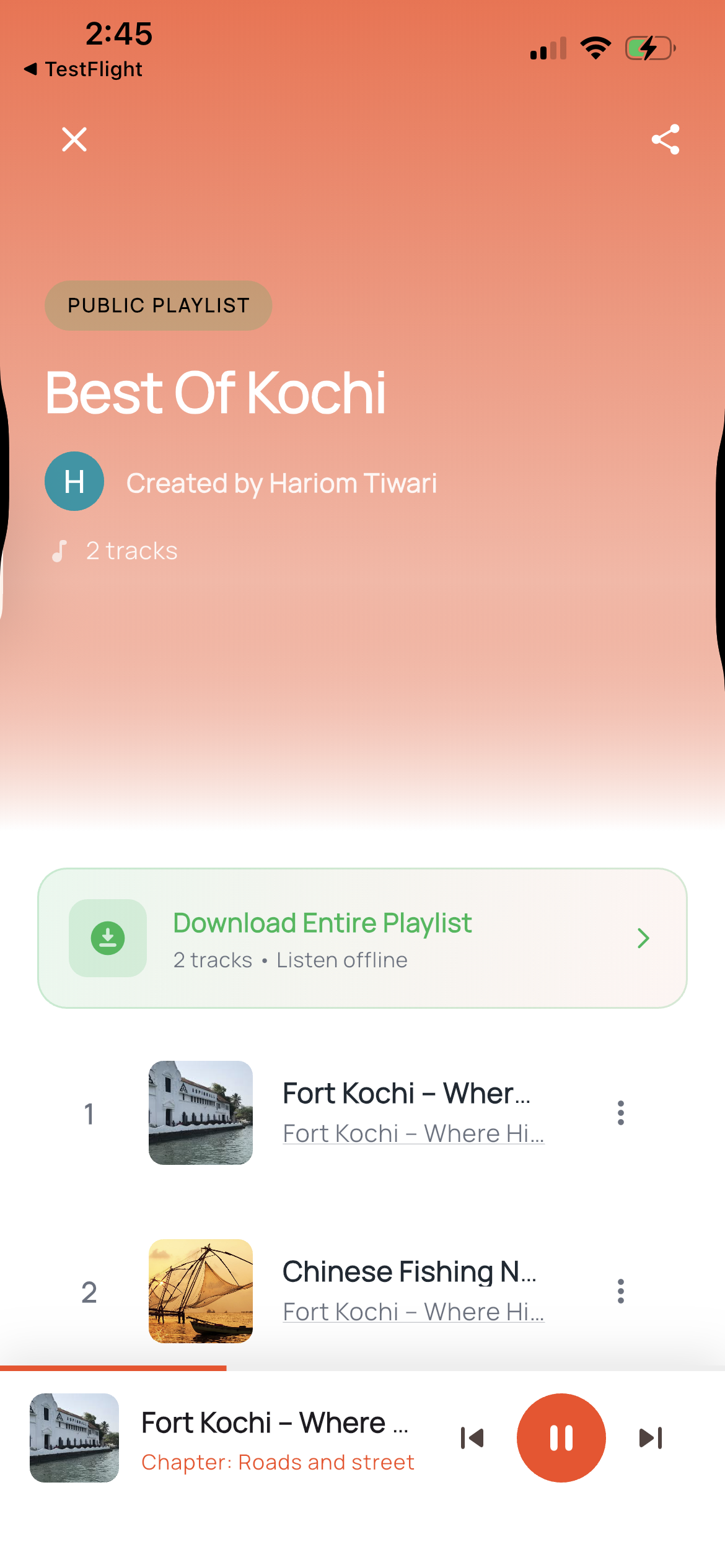Skip to the next track

click(x=651, y=1437)
